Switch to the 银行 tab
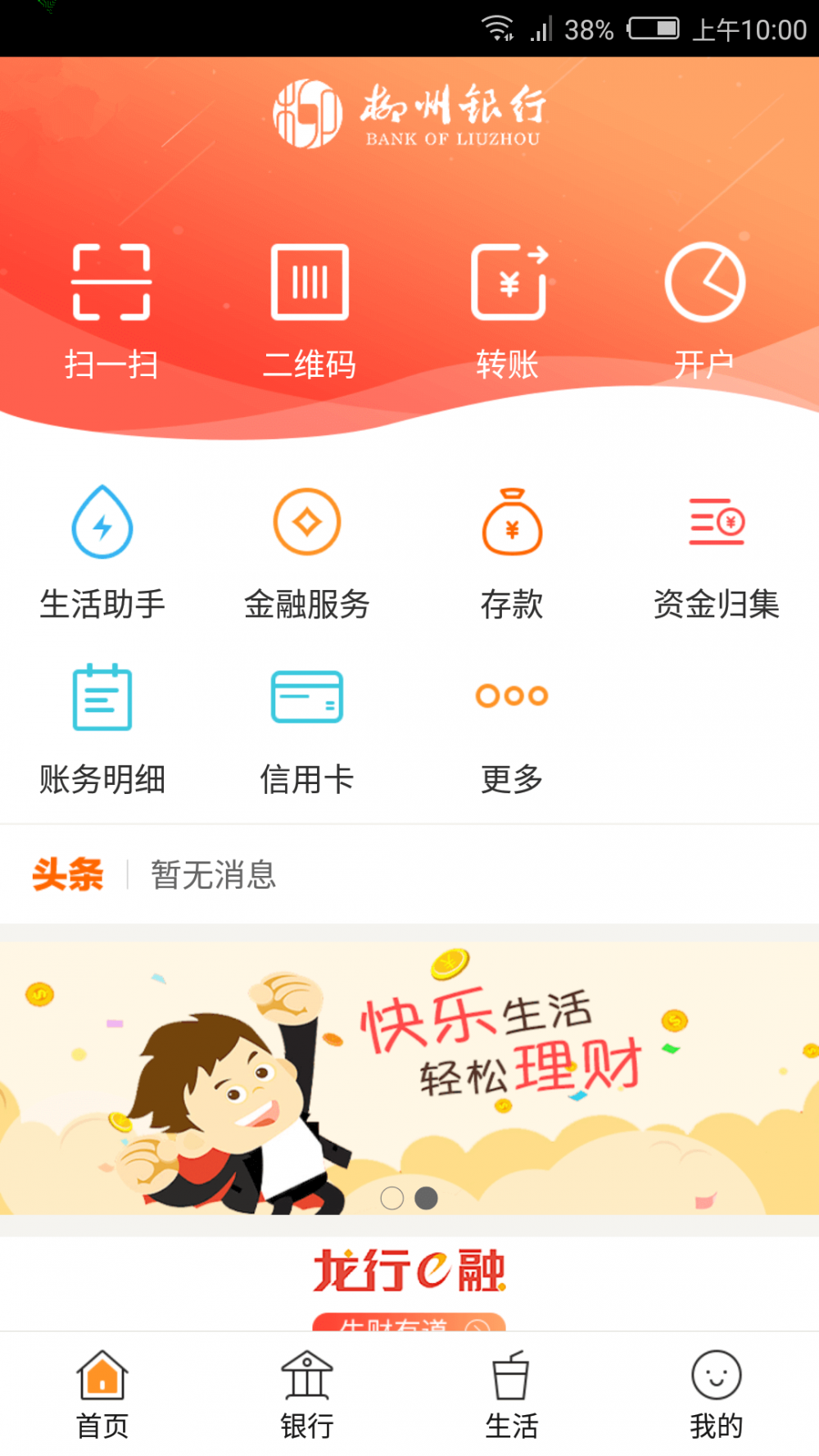The image size is (819, 1456). pyautogui.click(x=307, y=1394)
